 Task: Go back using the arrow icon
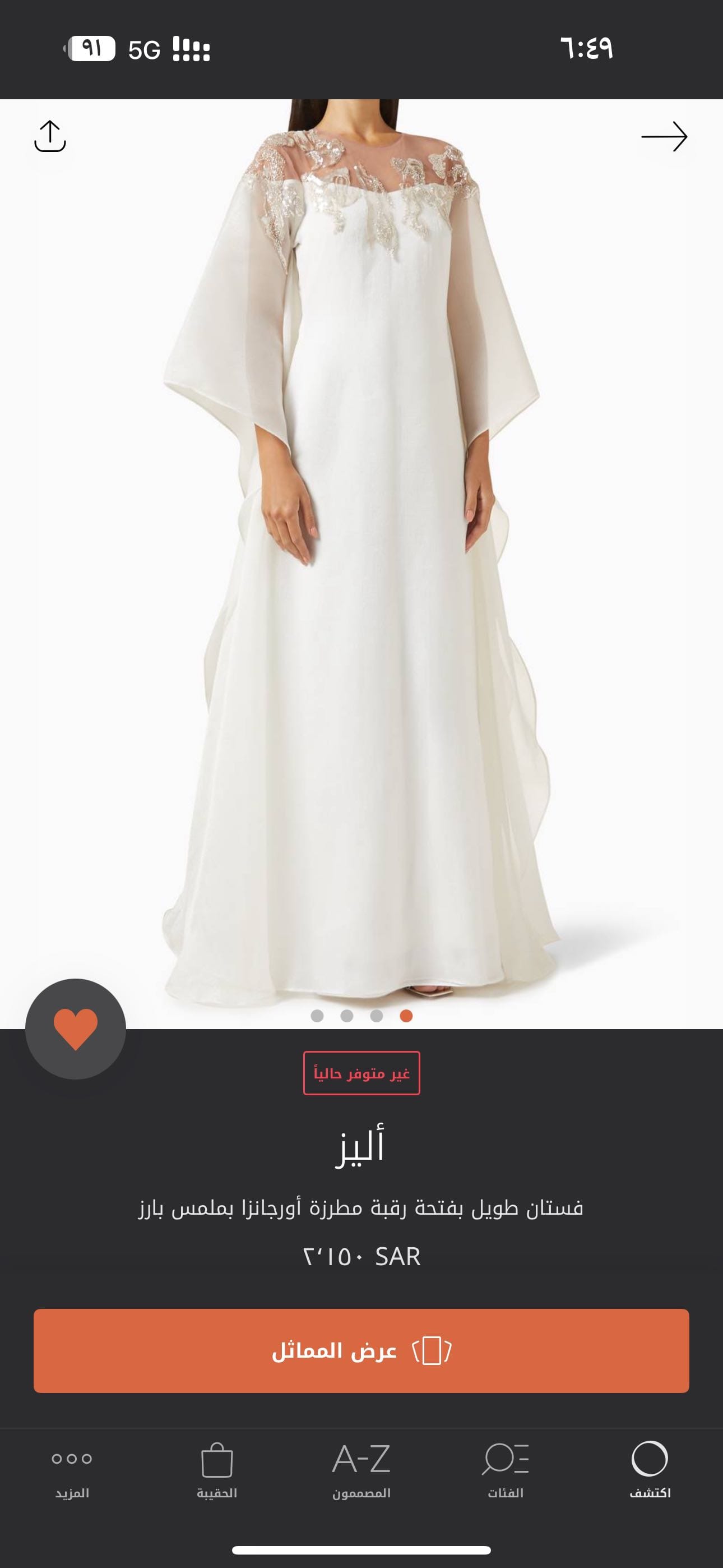(664, 136)
